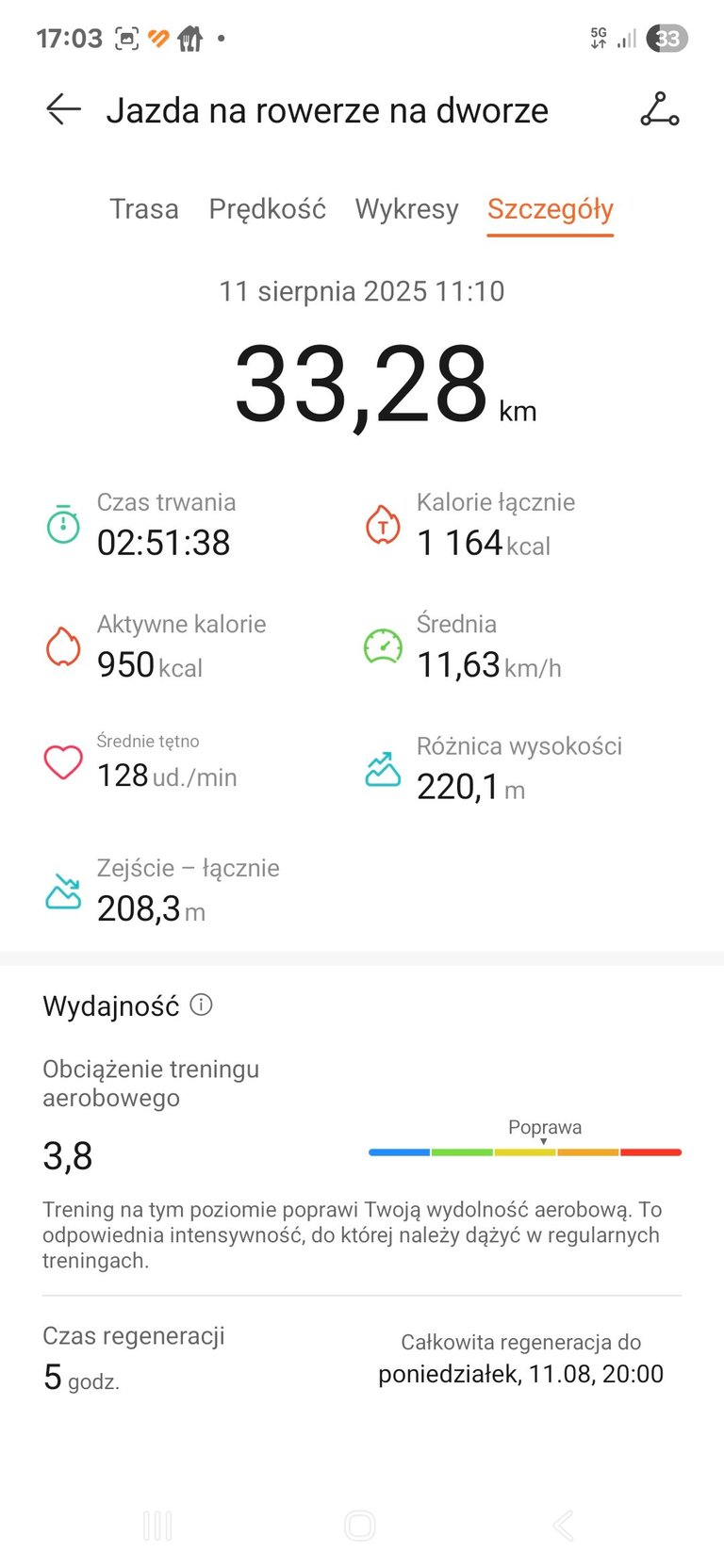Select the Szczegóły tab
724x1568 pixels.
pos(551,209)
